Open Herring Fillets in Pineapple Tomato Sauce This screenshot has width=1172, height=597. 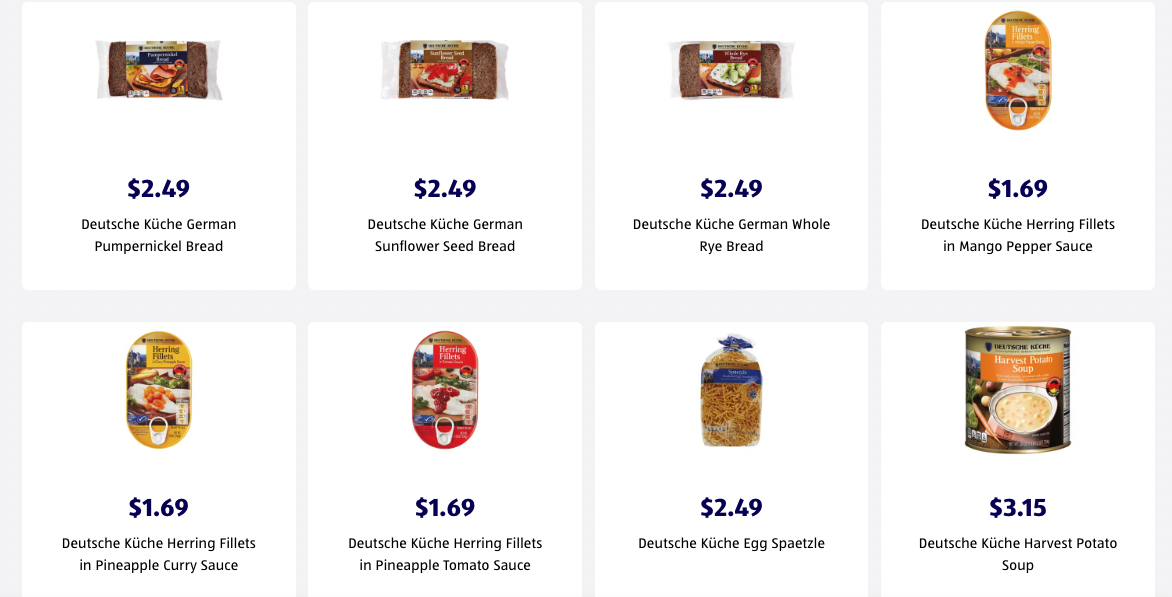[445, 460]
